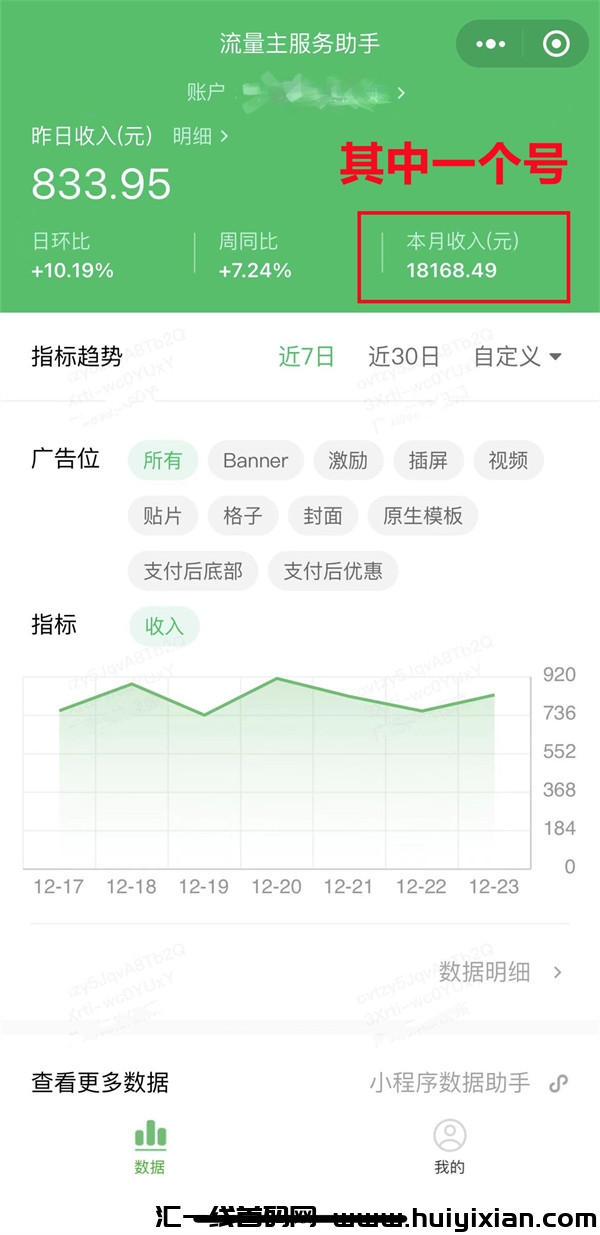Open the 自定义 date range dropdown
The image size is (600, 1235).
click(517, 356)
